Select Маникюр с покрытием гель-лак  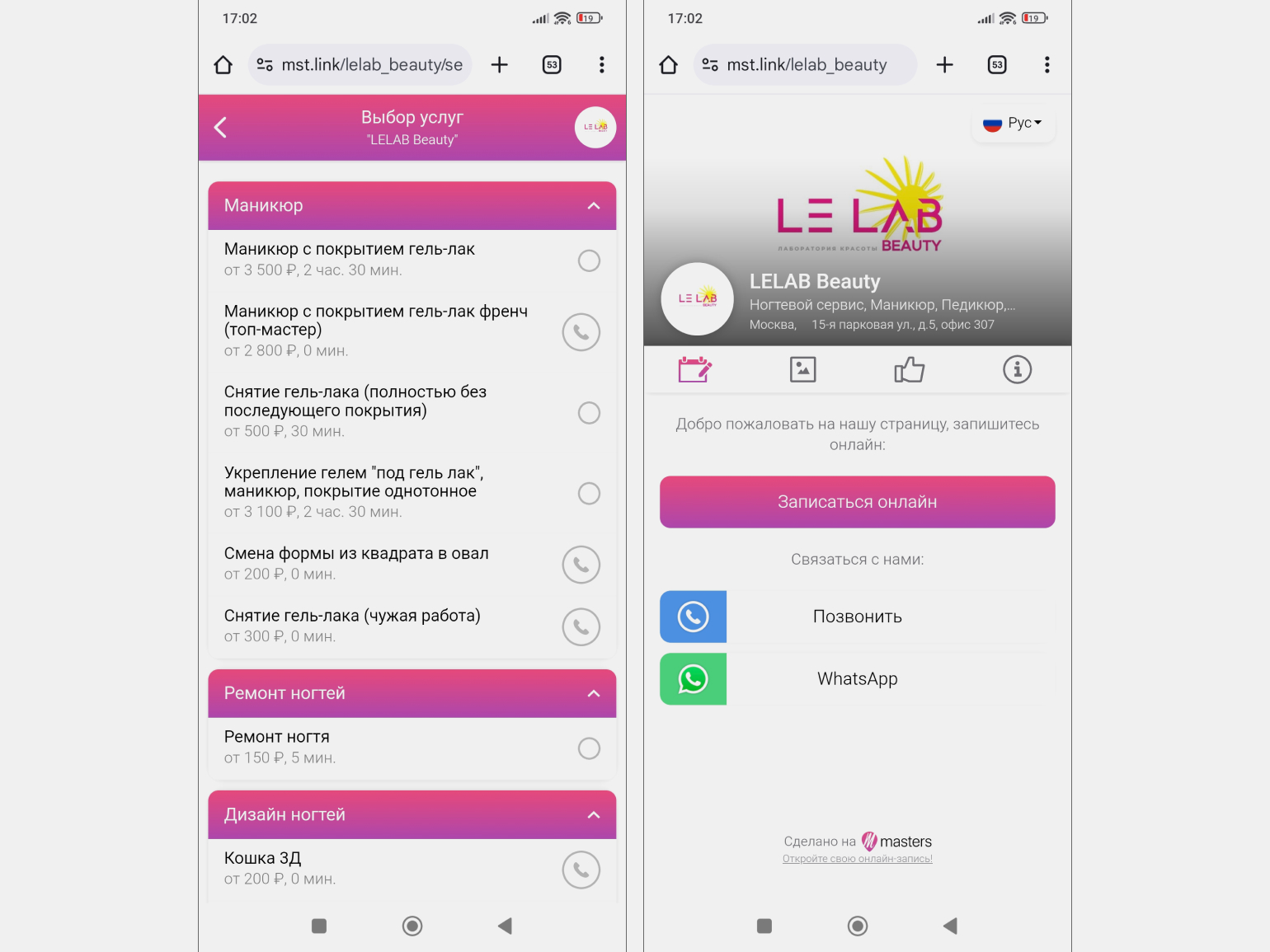[589, 260]
